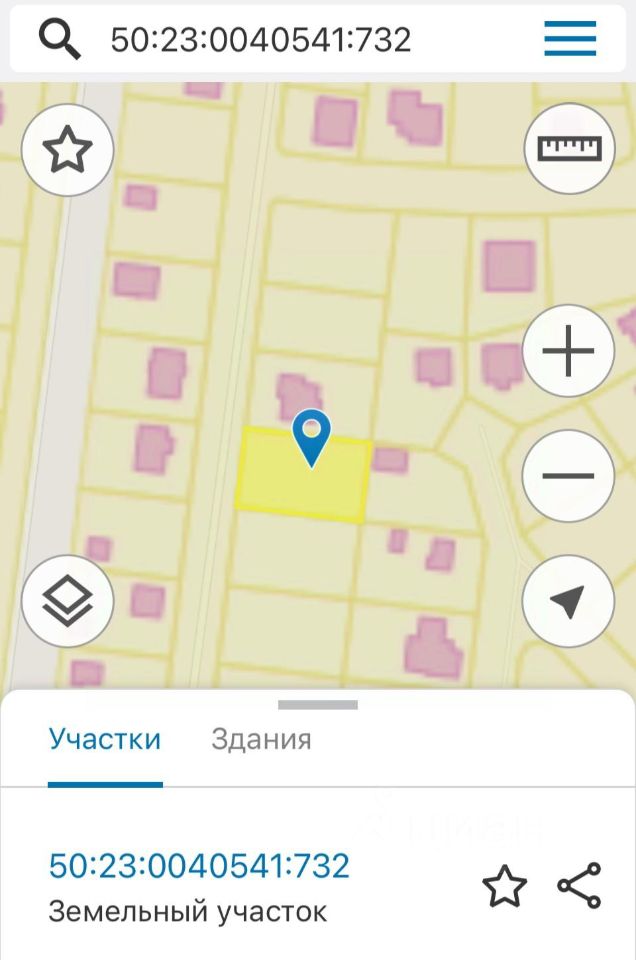
Task: Tap the bottom sheet drag handle
Action: pos(317,705)
